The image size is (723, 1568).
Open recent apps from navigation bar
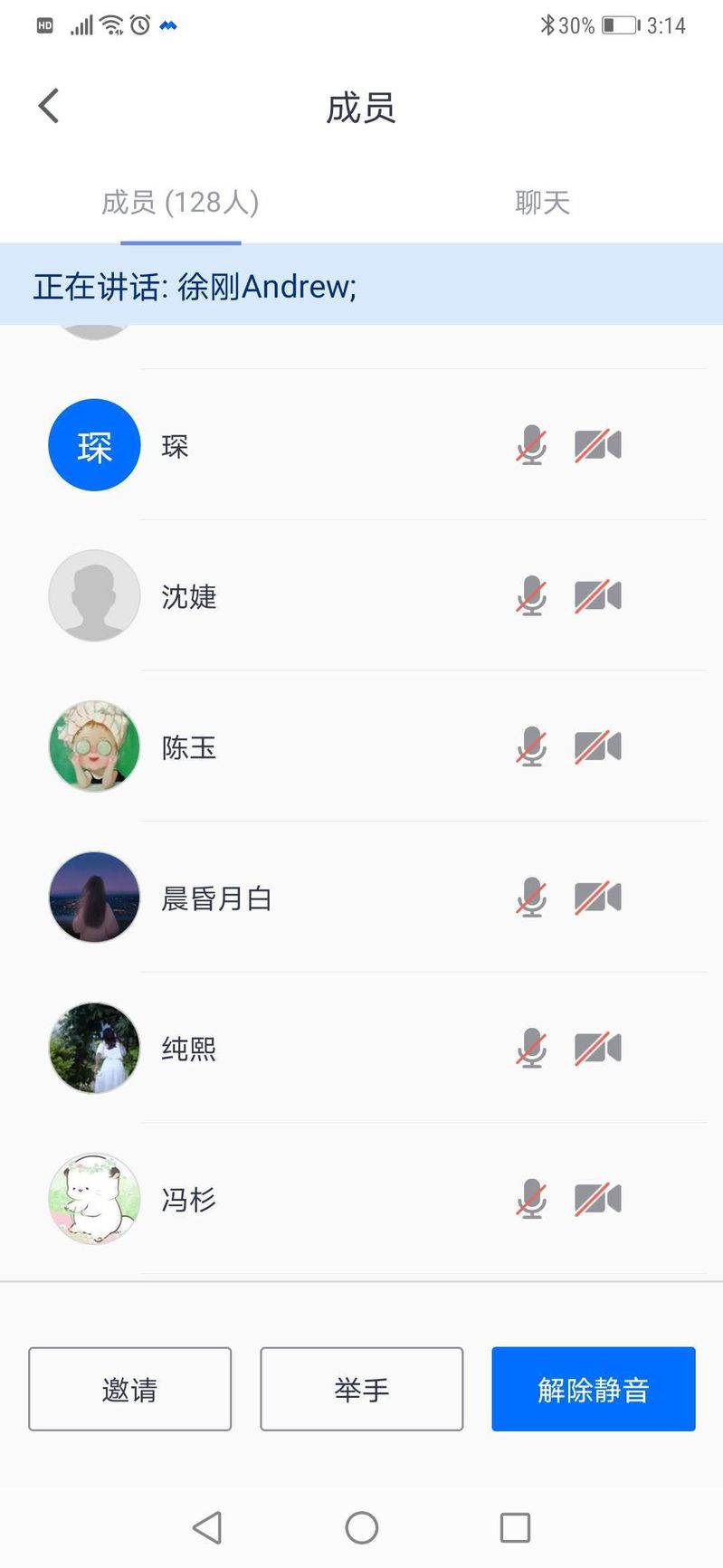pyautogui.click(x=515, y=1528)
